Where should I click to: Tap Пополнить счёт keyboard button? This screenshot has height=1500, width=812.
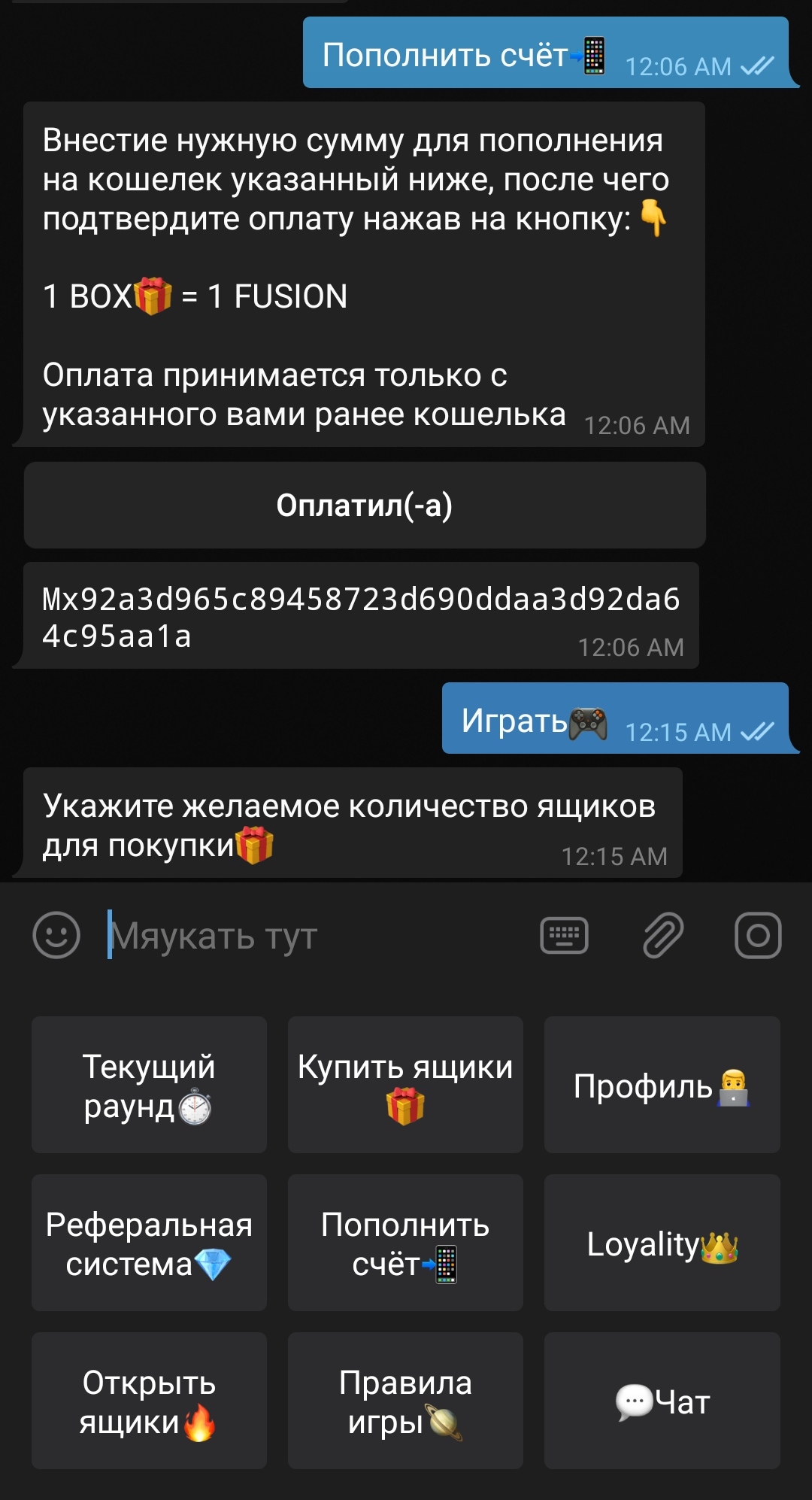pyautogui.click(x=405, y=1243)
